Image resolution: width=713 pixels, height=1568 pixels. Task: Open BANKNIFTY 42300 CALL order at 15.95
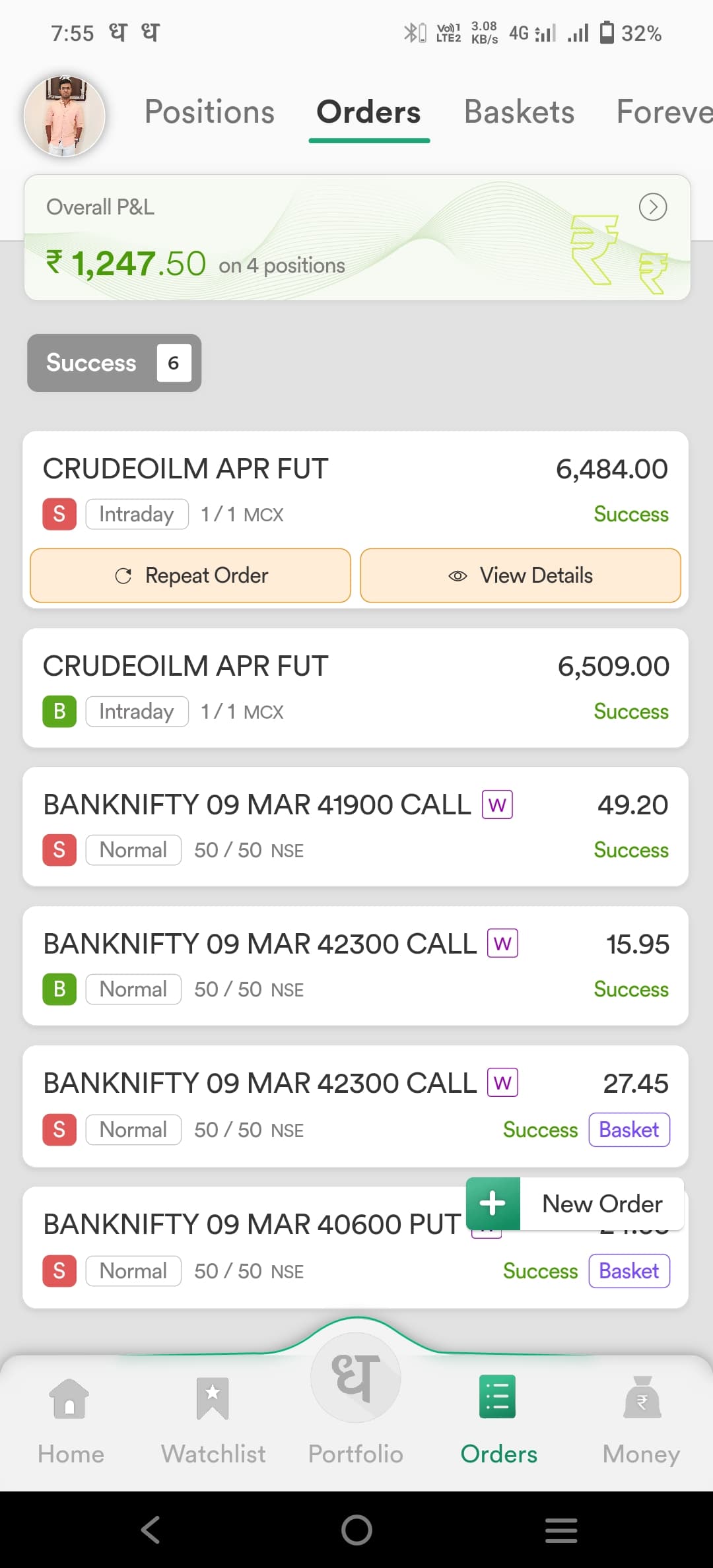[356, 965]
